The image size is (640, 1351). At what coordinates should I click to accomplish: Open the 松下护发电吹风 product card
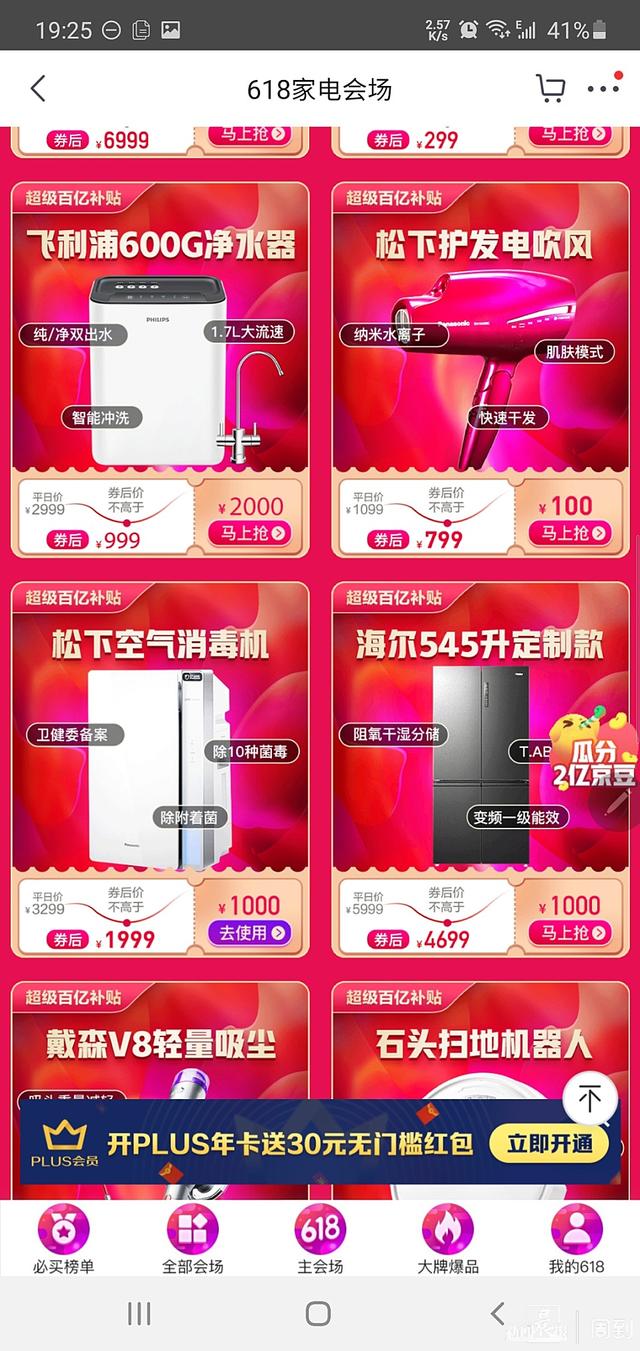[482, 369]
